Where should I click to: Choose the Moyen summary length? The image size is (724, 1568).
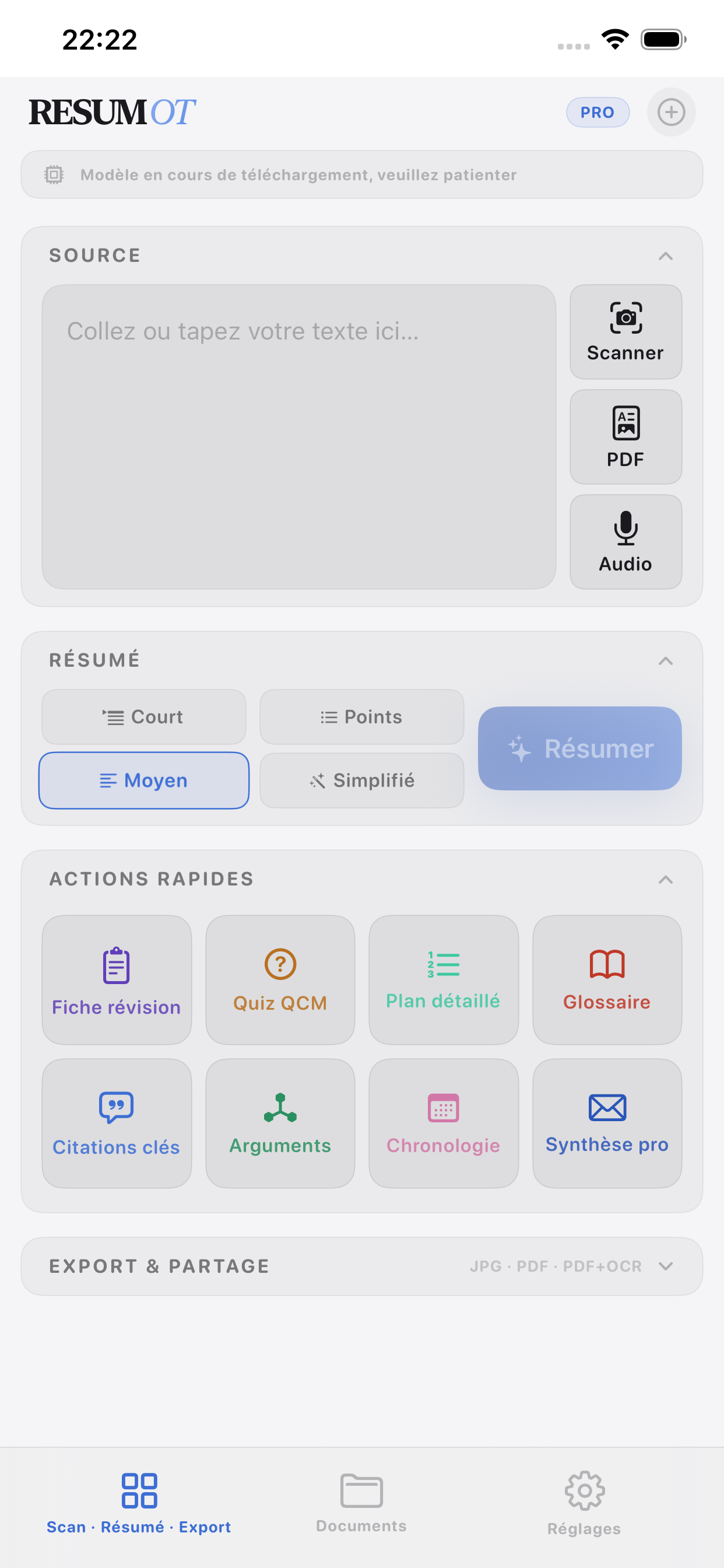[x=143, y=780]
